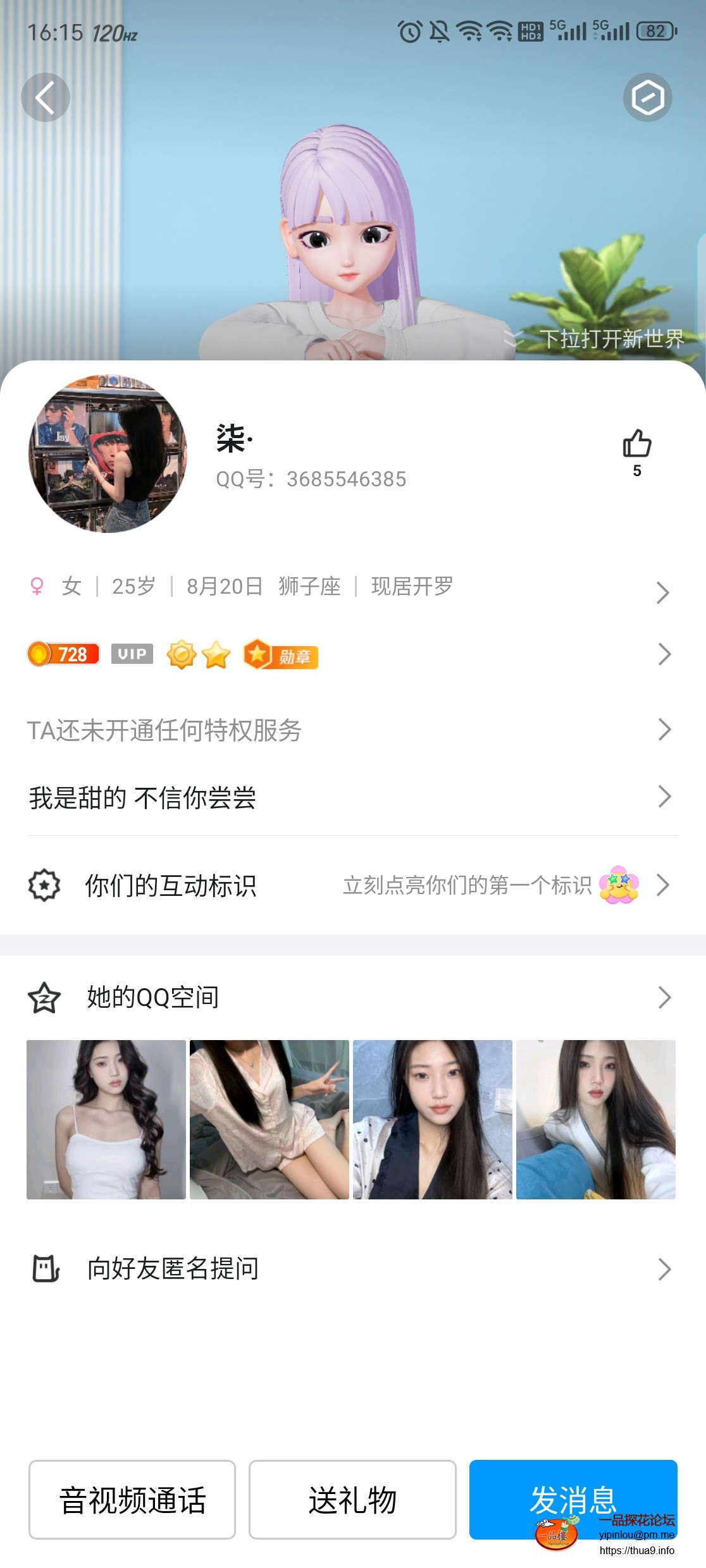
Task: Open the settings icon at top right
Action: [x=647, y=97]
